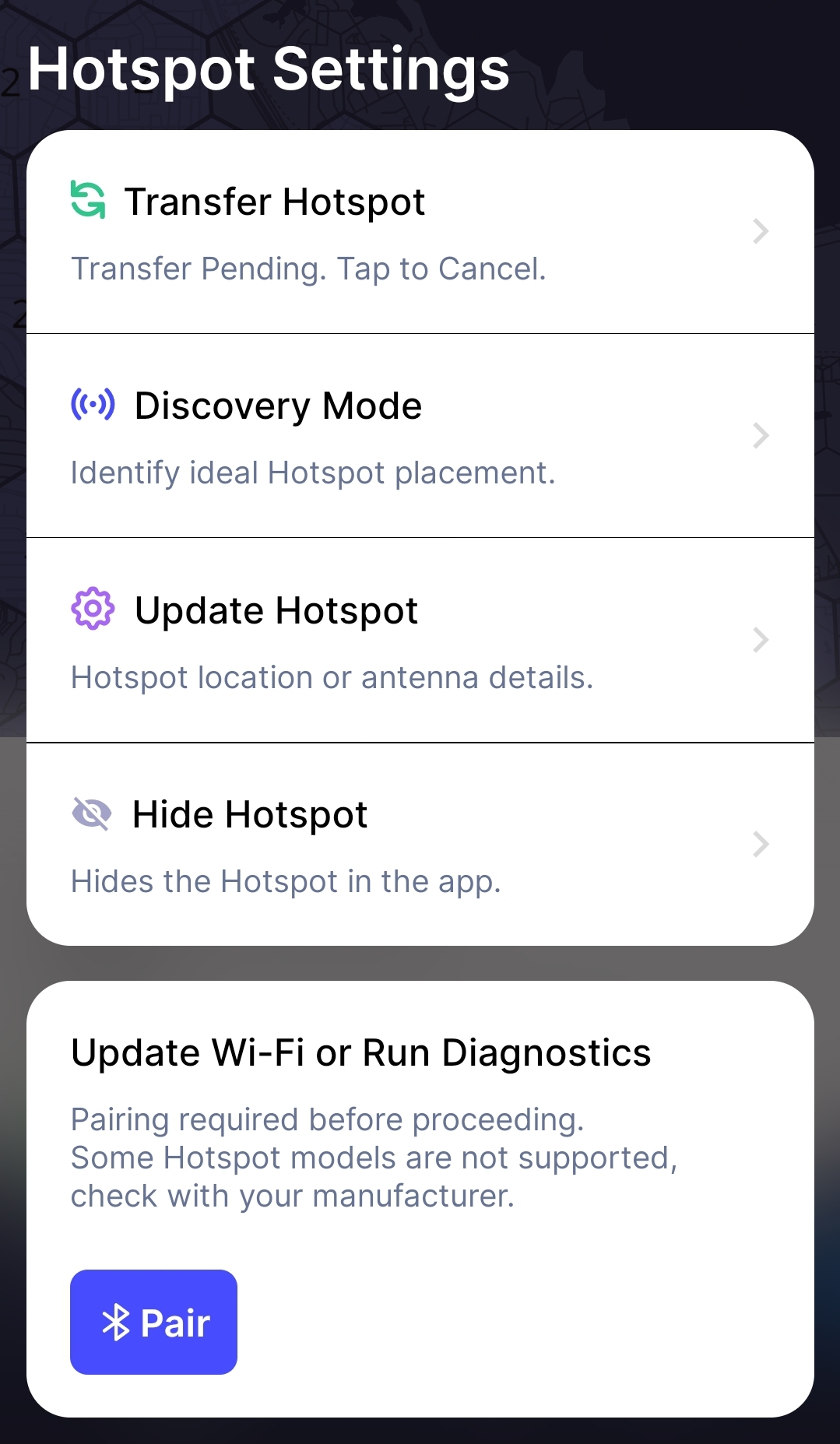
Task: Click the Bluetooth icon inside the Pair button
Action: click(x=117, y=1322)
